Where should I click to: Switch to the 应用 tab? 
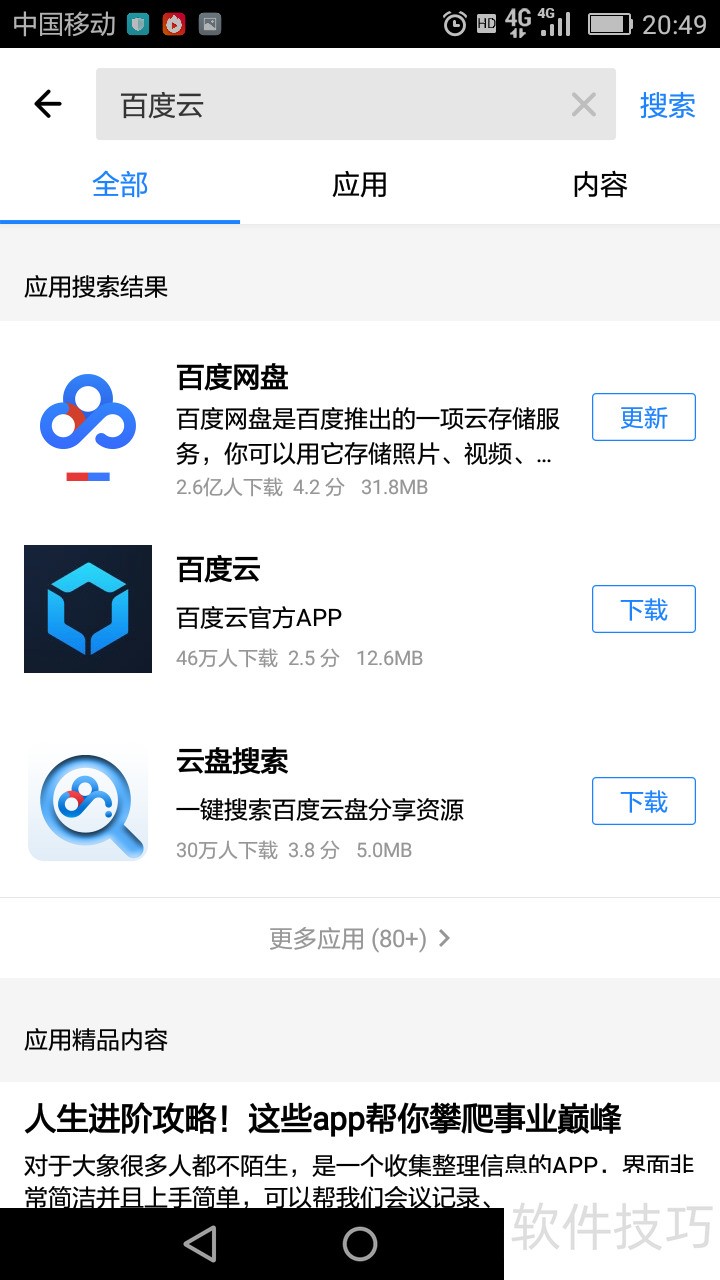pyautogui.click(x=359, y=185)
